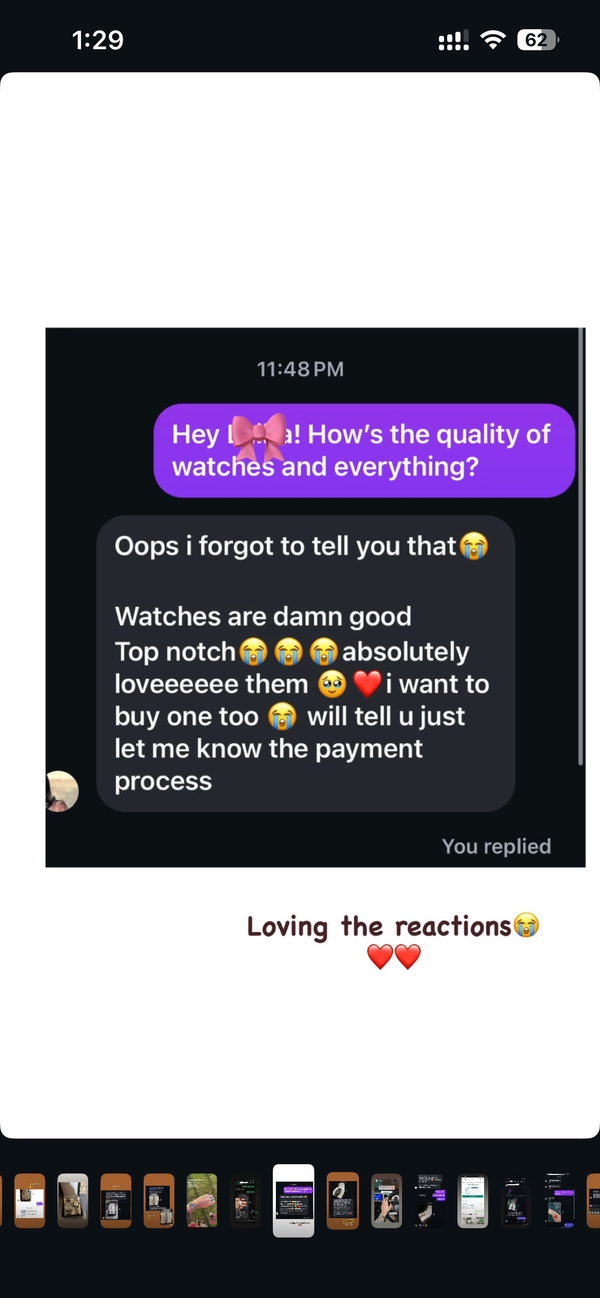Open the thumbnail showing a hand outdoors
600x1298 pixels.
[202, 1200]
